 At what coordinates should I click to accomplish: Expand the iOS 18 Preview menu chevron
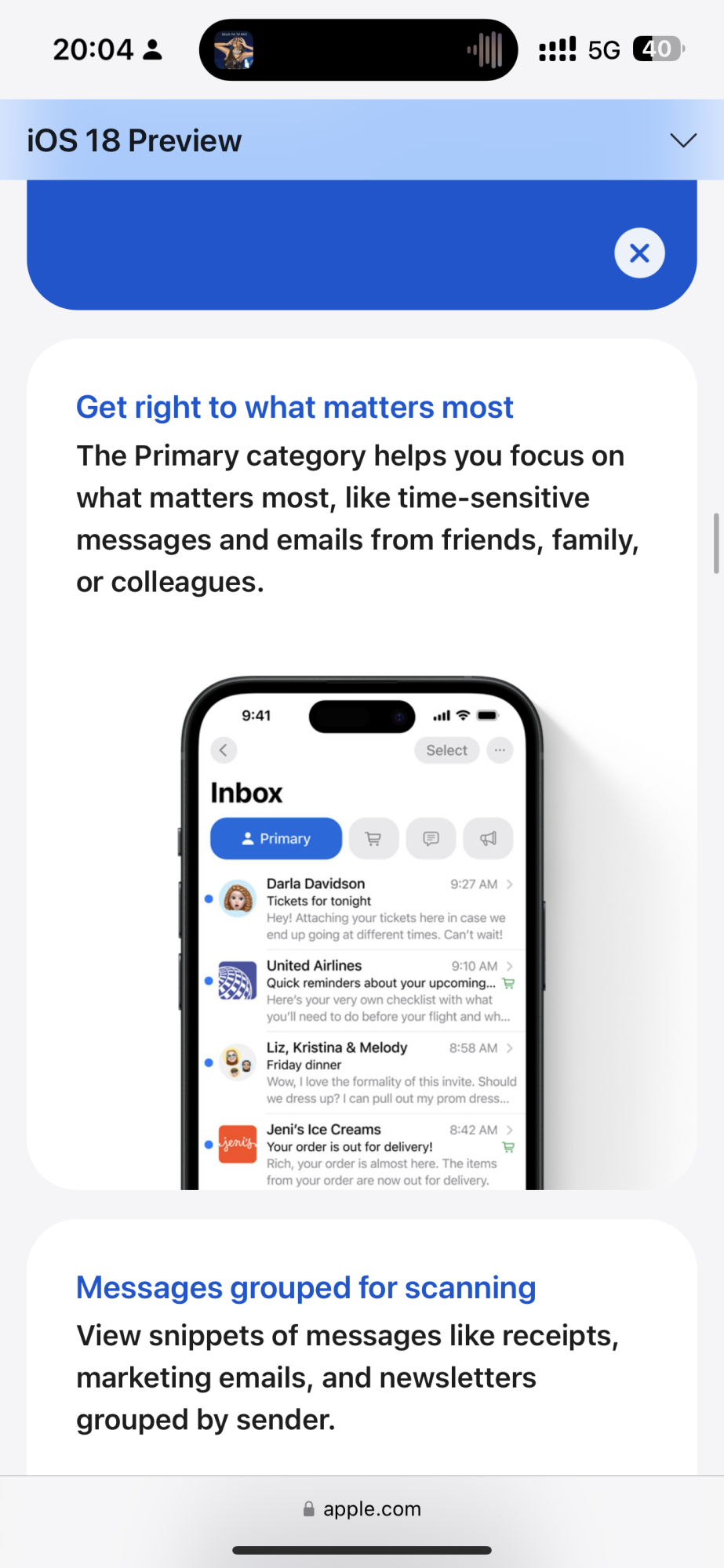click(x=683, y=140)
